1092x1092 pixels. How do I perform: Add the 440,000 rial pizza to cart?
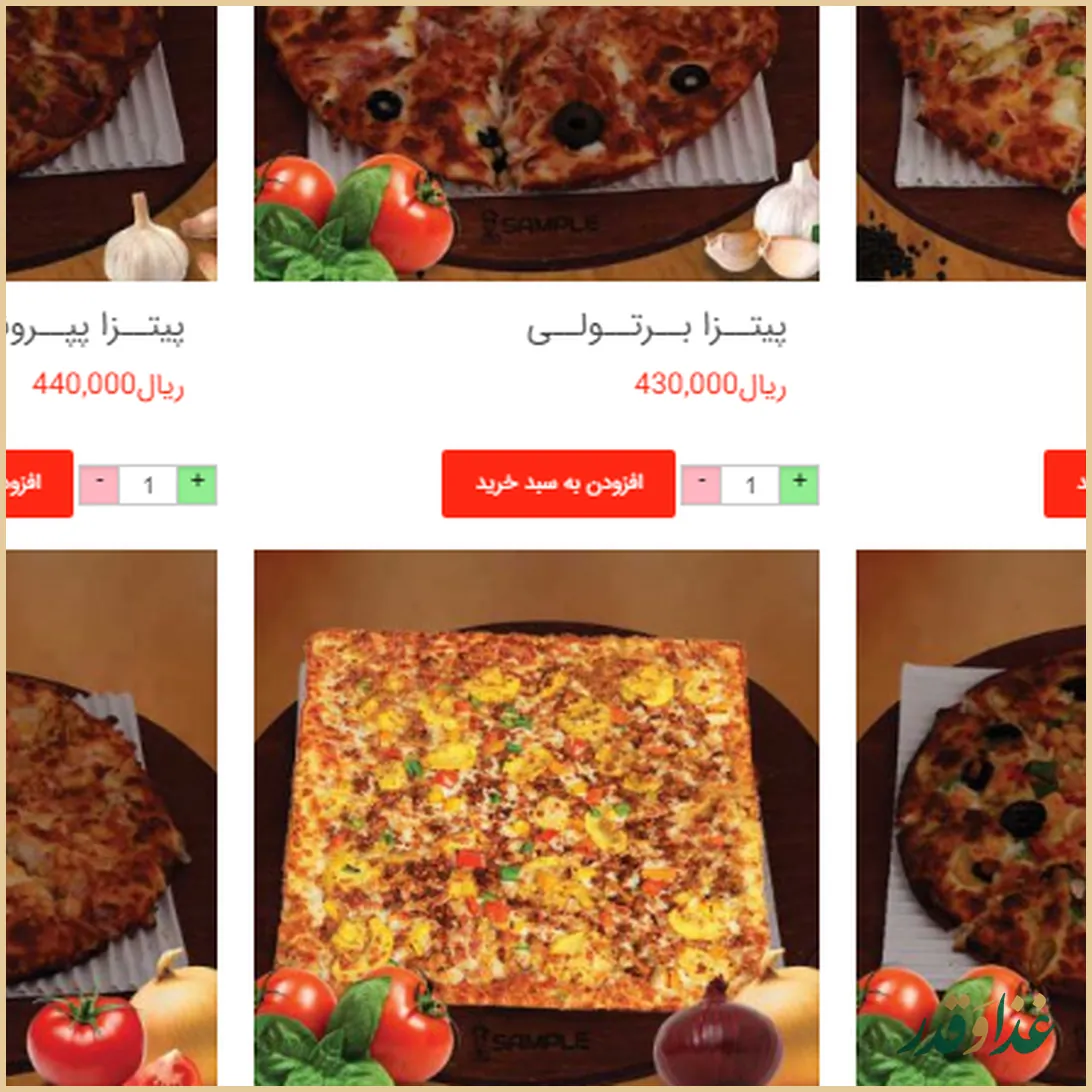pos(38,484)
